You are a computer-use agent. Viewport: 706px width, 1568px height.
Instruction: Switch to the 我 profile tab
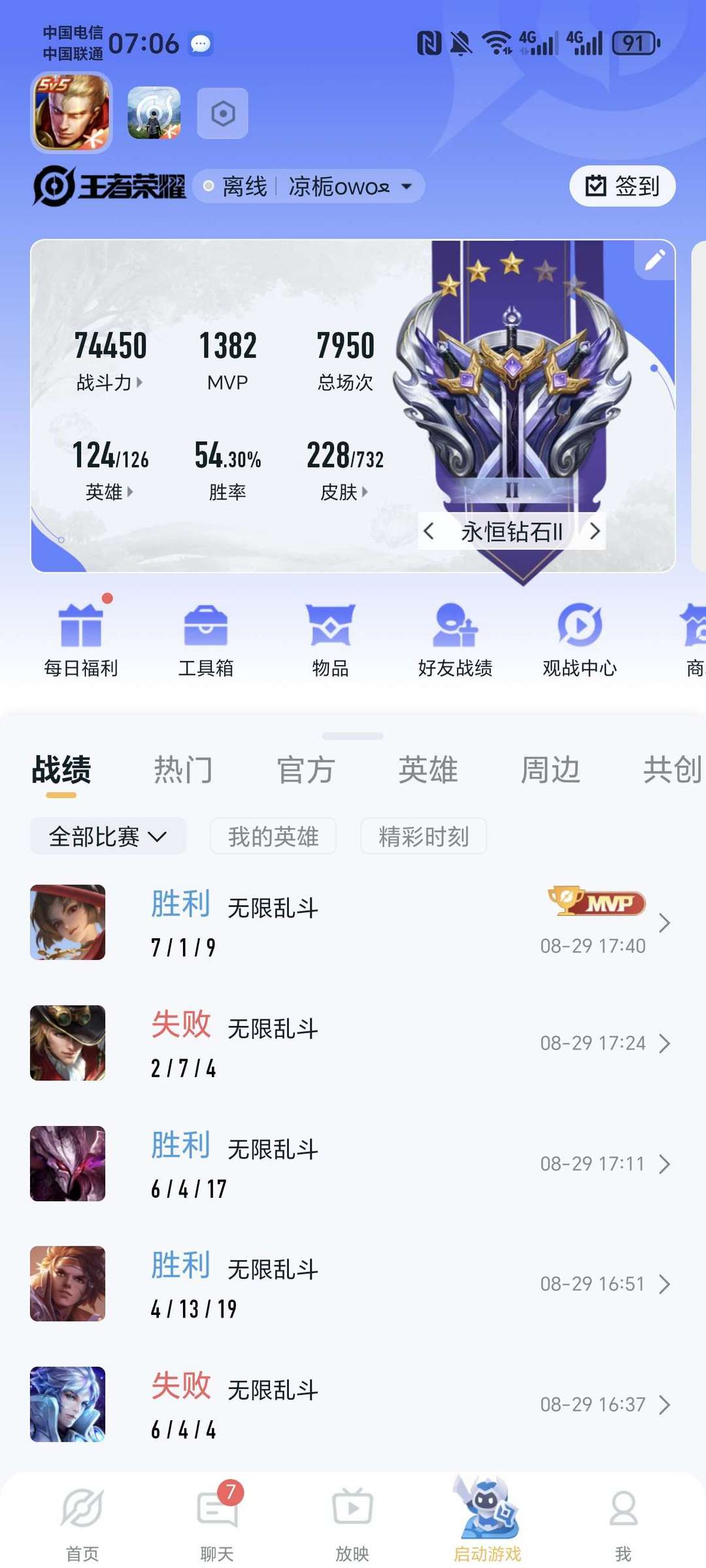pyautogui.click(x=624, y=1525)
